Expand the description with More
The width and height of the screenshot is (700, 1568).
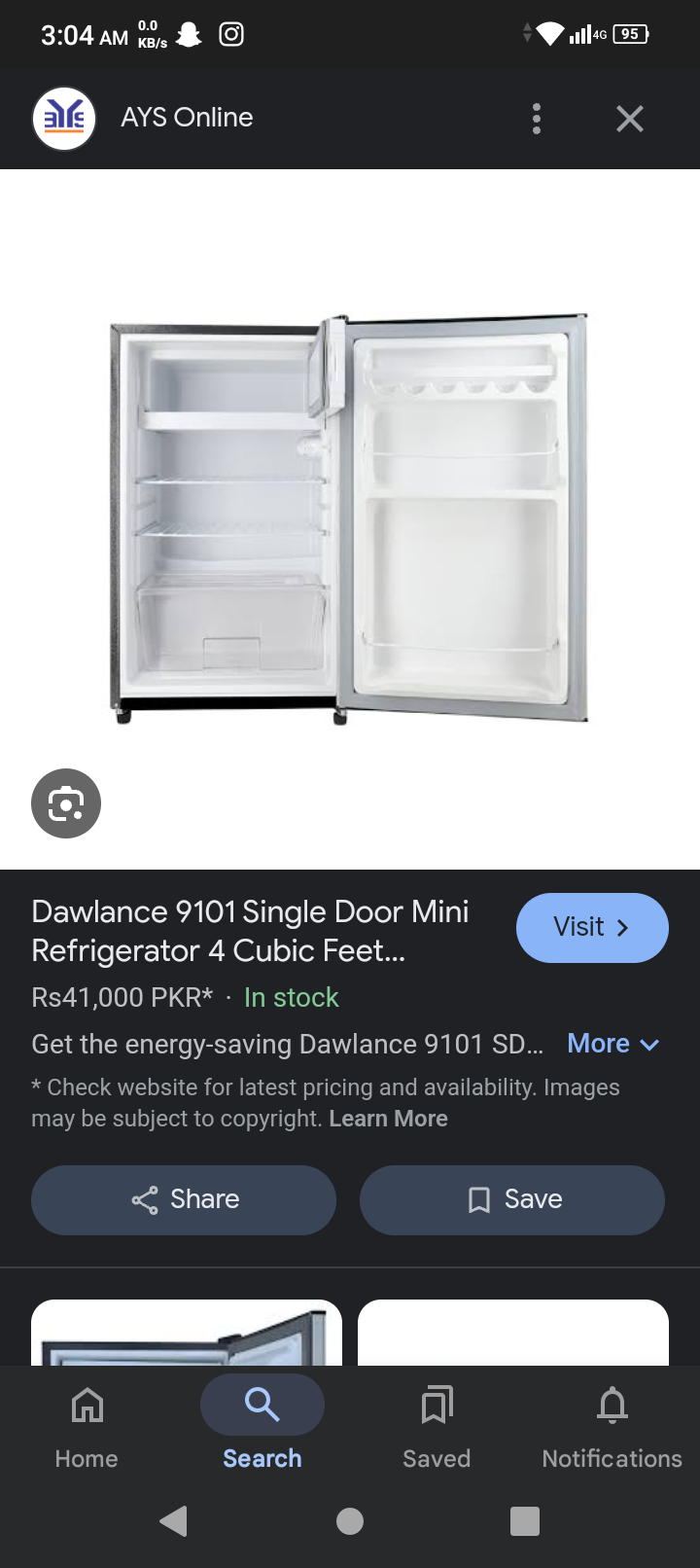tap(612, 1044)
